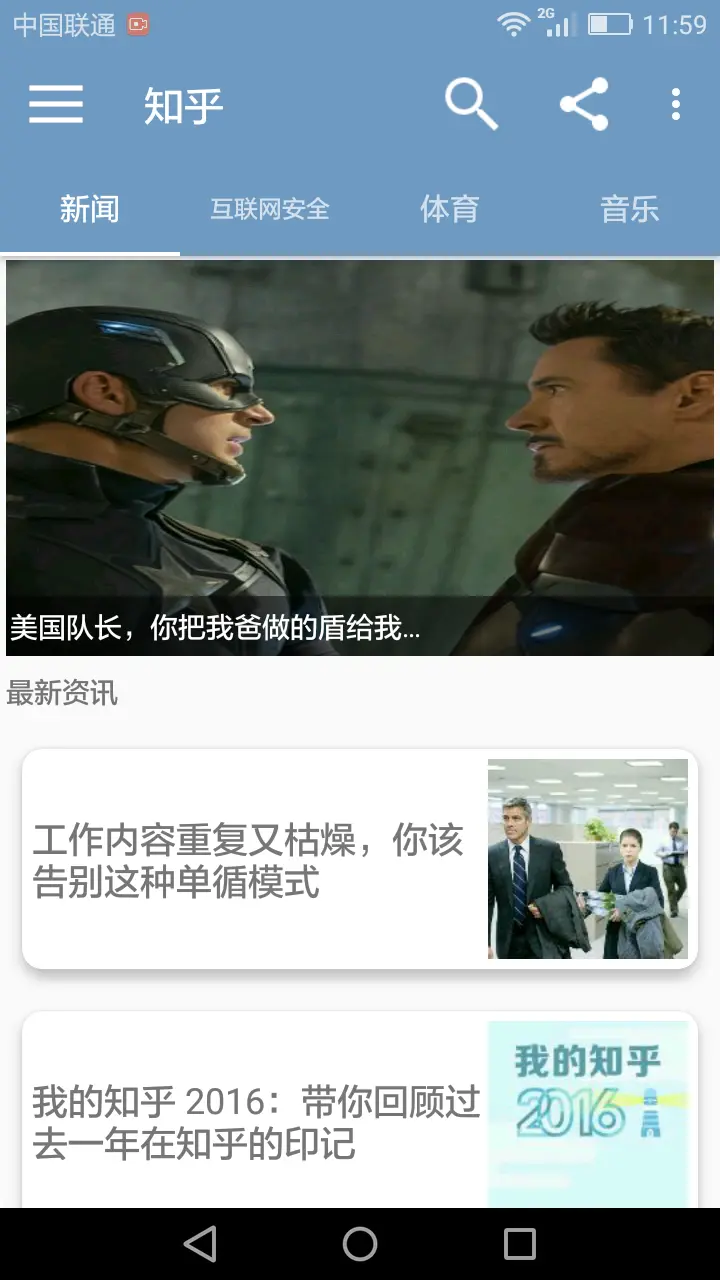Screen dimensions: 720x1280
Task: Open the 美国队长 featured banner story
Action: click(x=360, y=458)
